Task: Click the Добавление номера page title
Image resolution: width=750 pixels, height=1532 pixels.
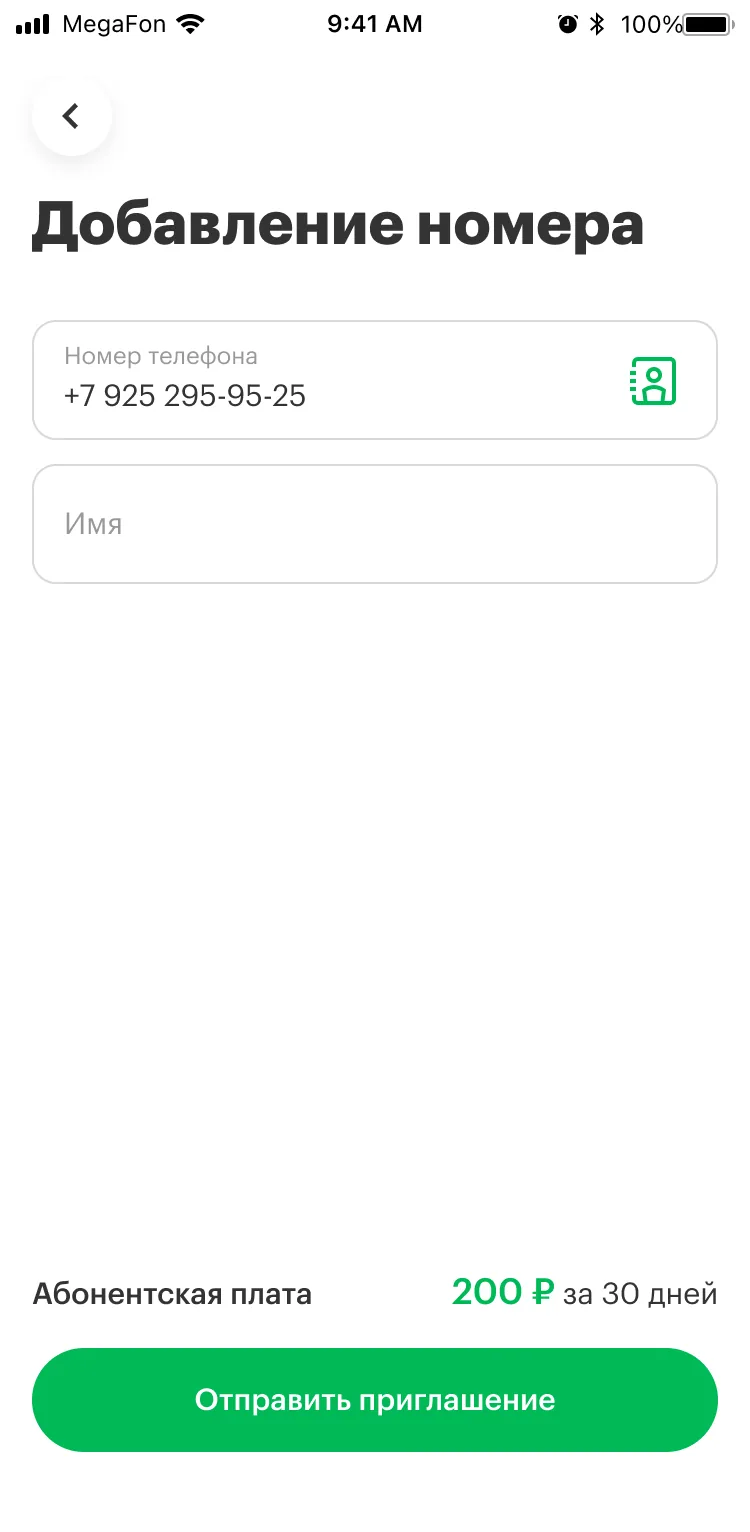Action: [x=338, y=223]
